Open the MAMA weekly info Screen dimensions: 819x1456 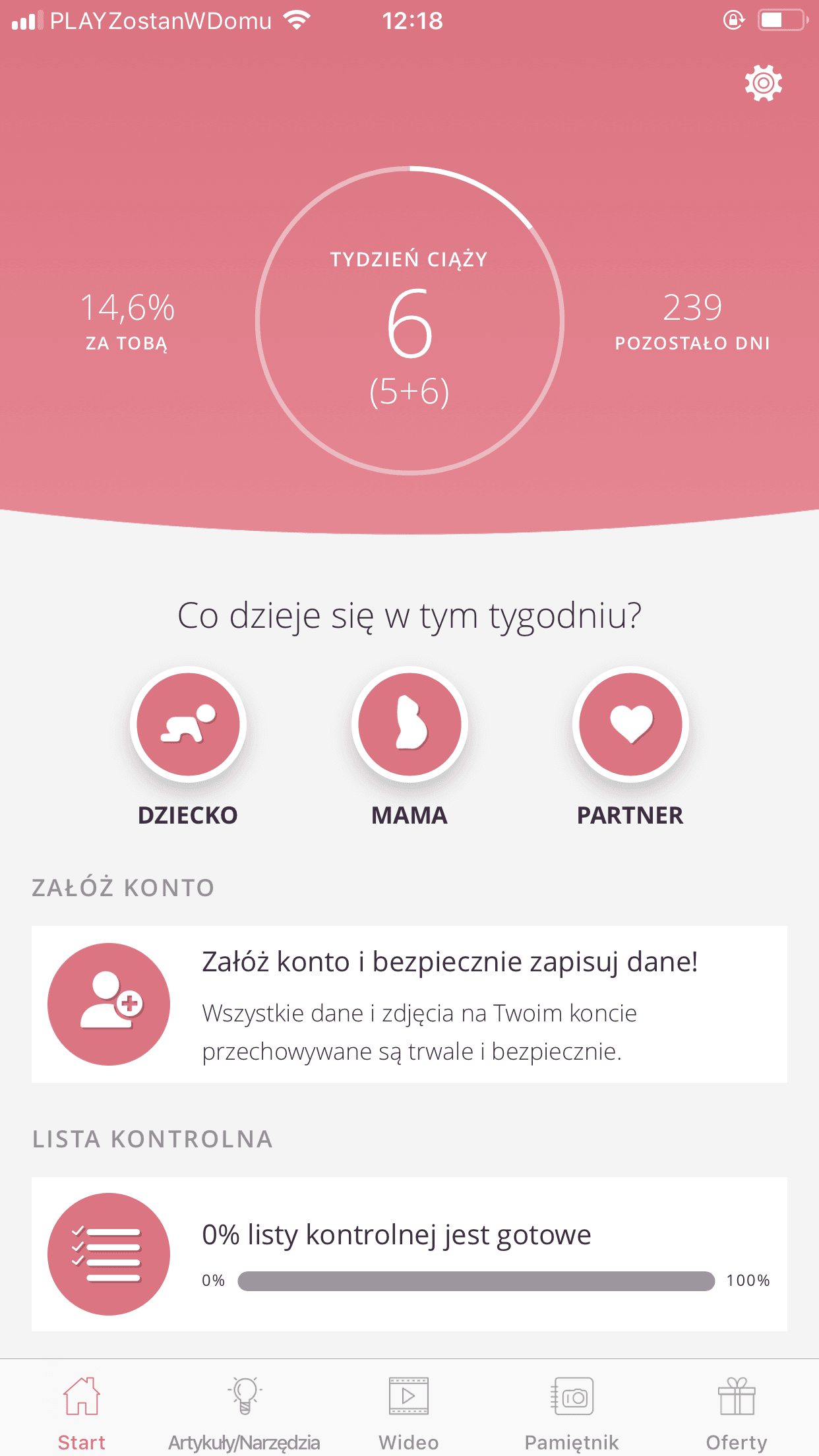pyautogui.click(x=409, y=725)
